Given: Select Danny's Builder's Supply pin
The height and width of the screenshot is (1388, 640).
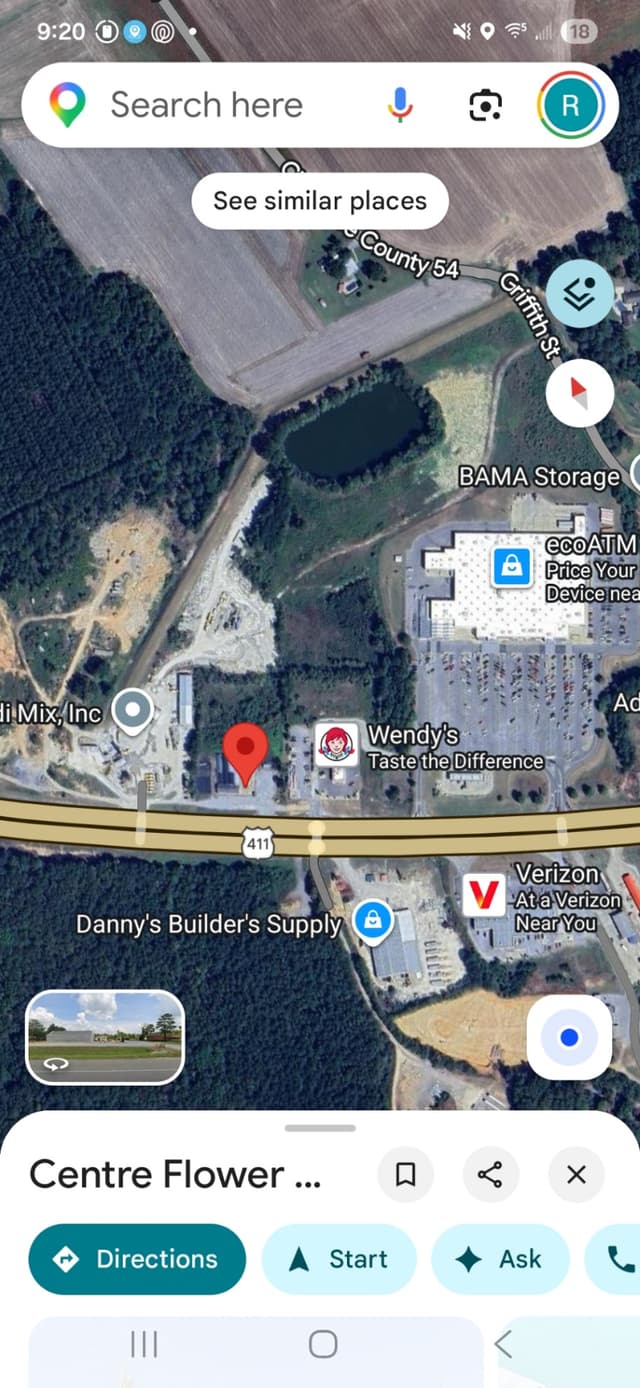Looking at the screenshot, I should pyautogui.click(x=373, y=923).
